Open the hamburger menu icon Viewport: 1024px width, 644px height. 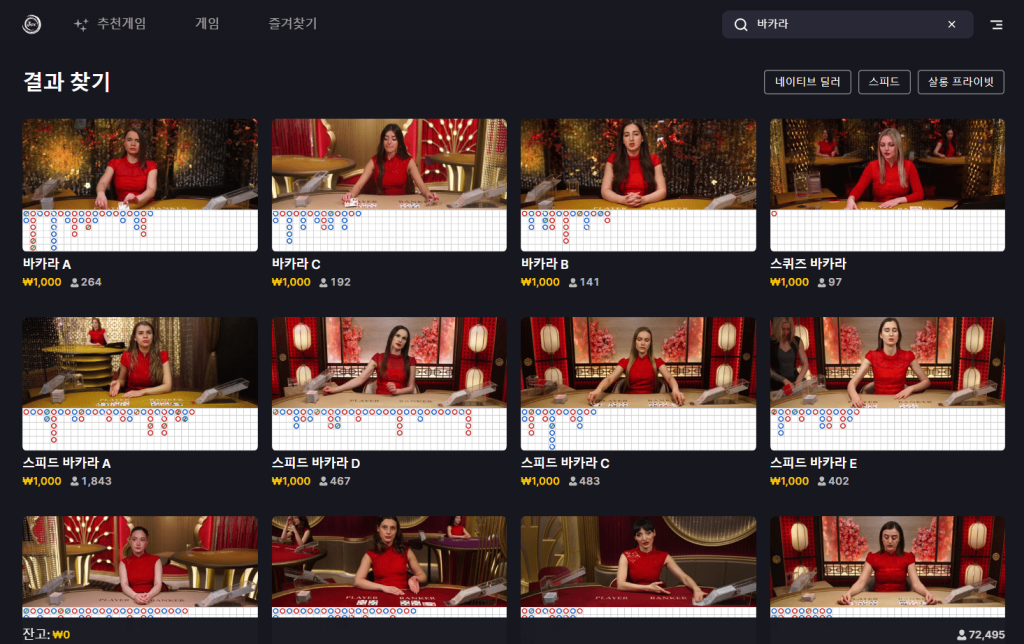996,25
